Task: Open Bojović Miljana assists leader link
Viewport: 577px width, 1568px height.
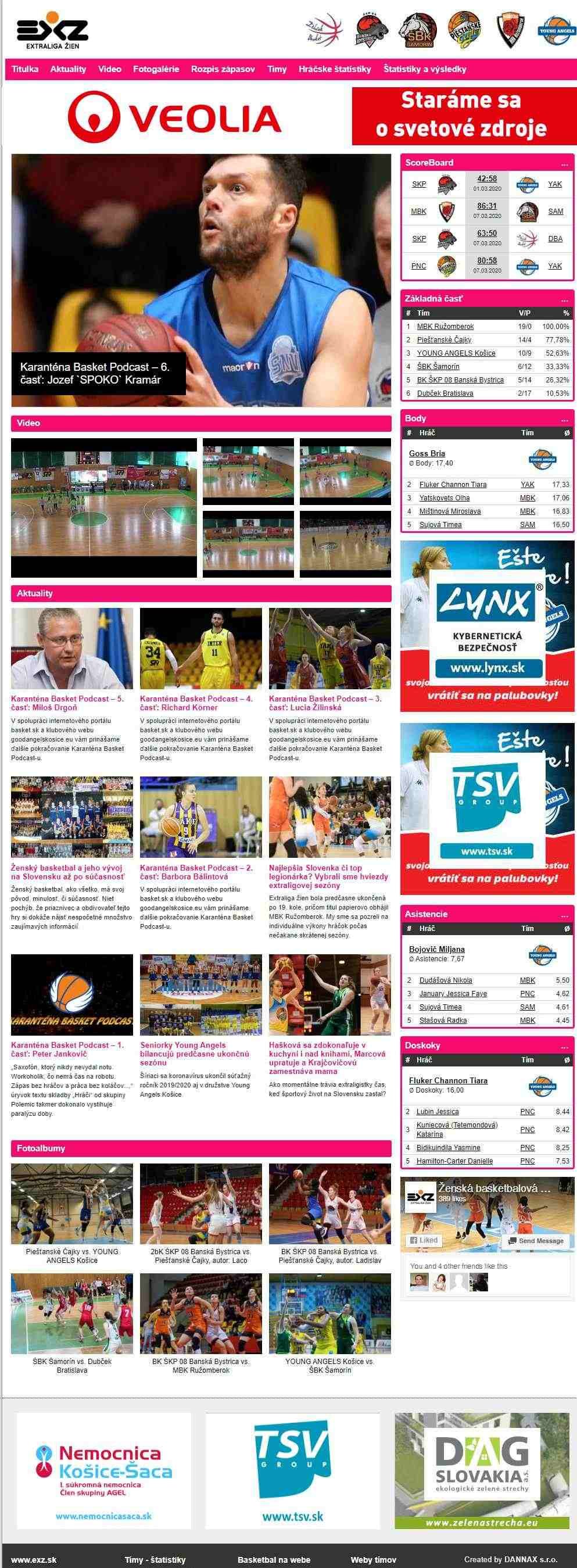Action: point(436,950)
